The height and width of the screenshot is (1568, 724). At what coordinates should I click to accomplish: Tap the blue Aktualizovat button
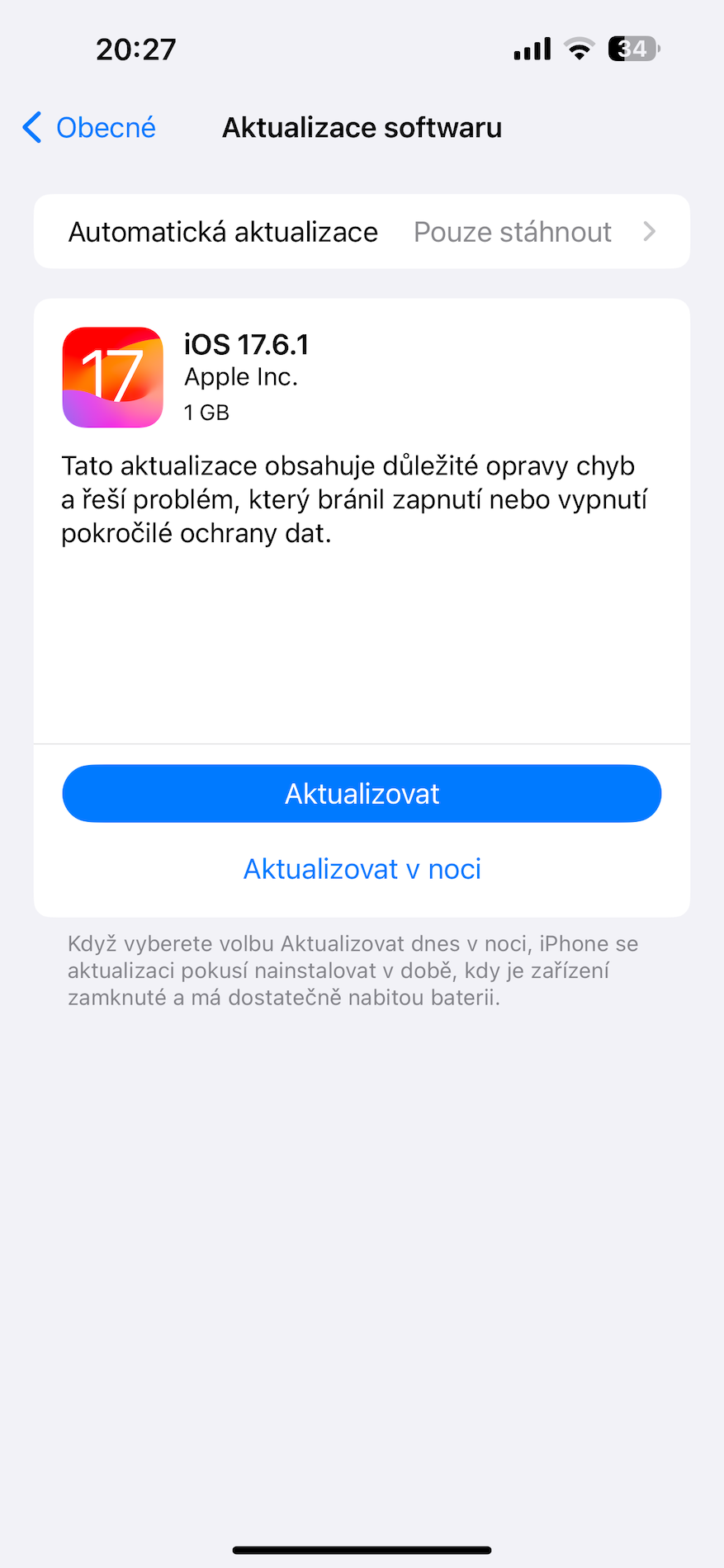pos(362,794)
